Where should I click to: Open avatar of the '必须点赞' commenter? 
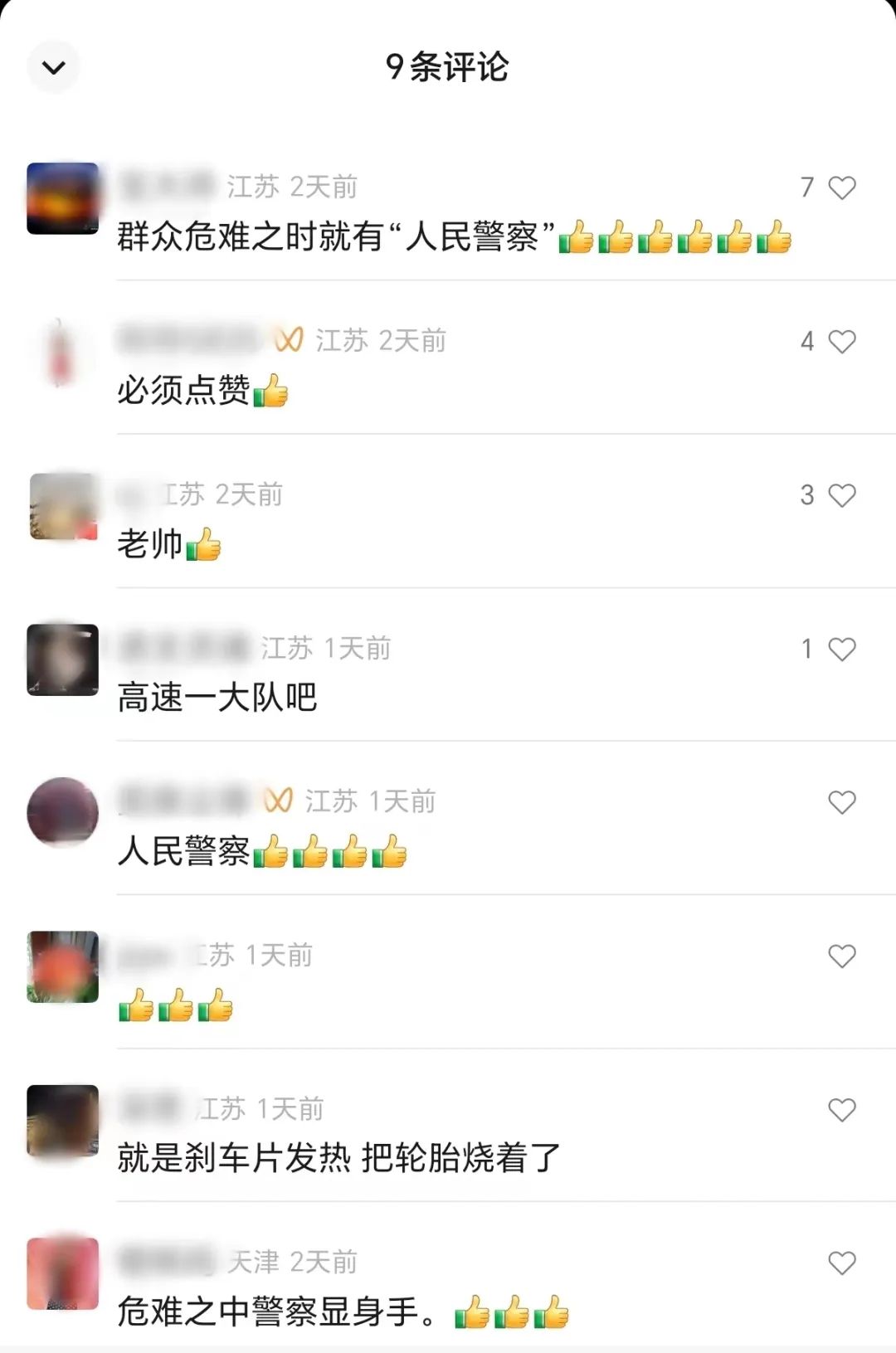[63, 353]
